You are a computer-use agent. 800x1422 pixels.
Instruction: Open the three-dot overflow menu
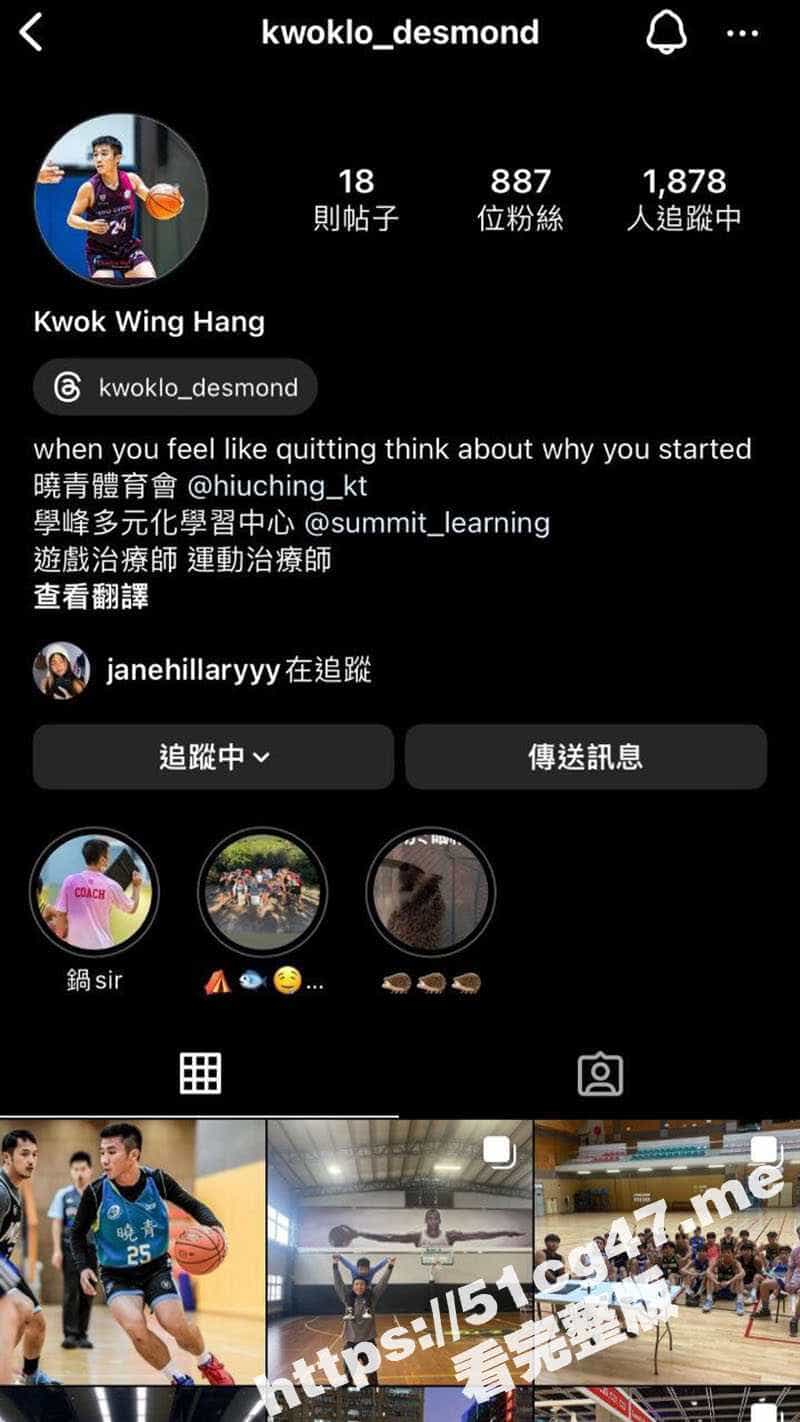pos(742,34)
